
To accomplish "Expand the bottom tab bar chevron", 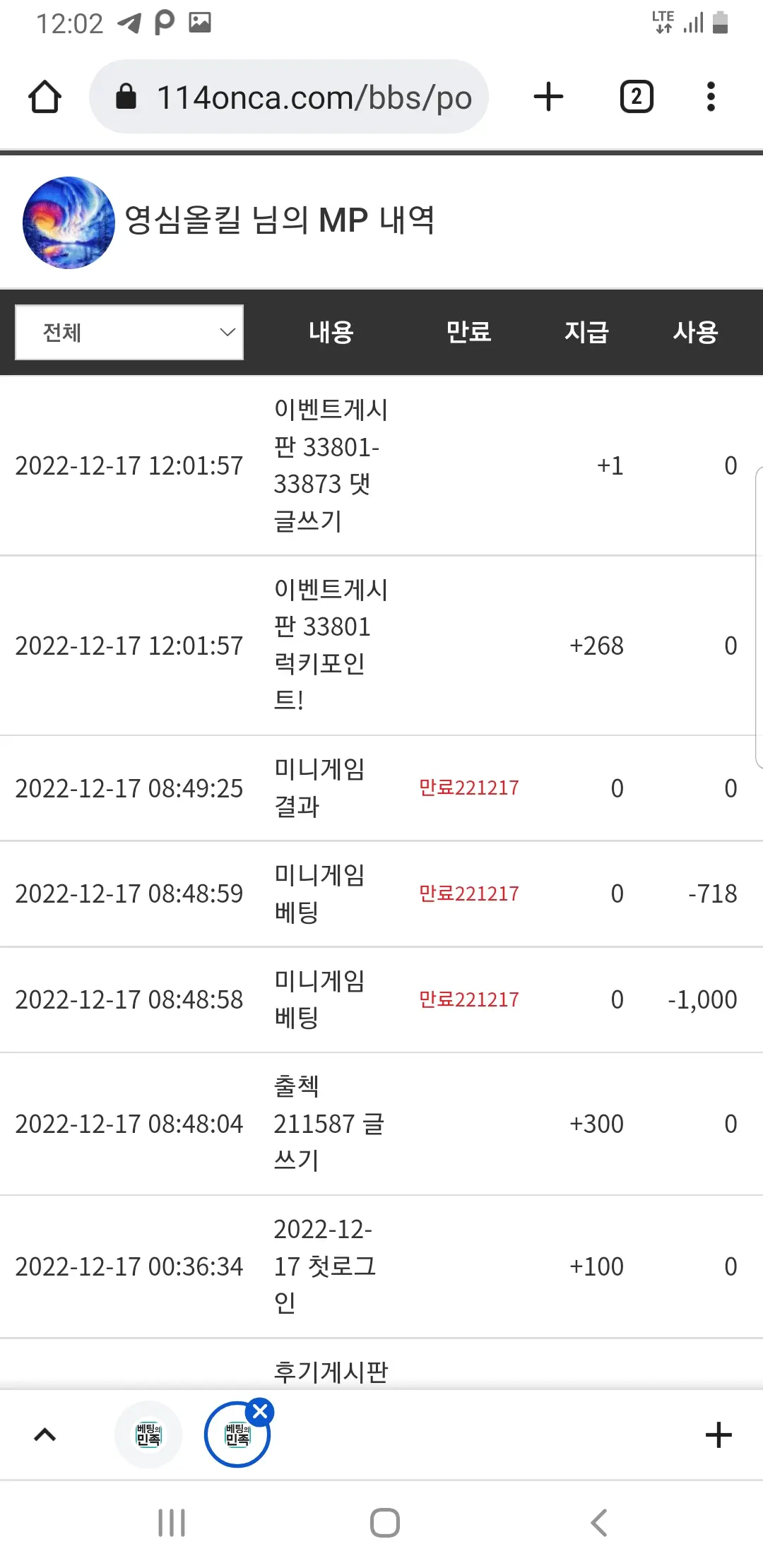I will 45,1435.
